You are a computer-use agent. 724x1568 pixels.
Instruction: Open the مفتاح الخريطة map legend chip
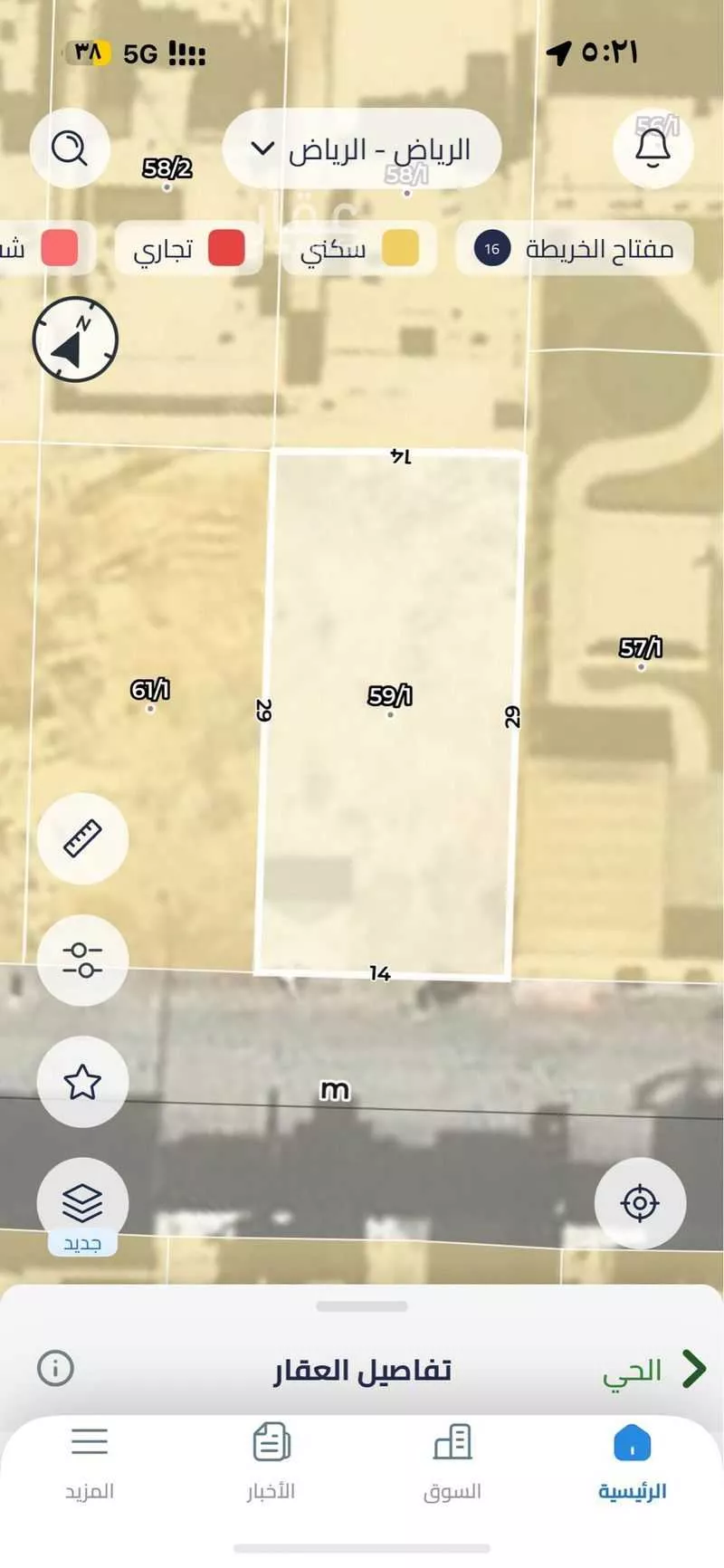pos(575,248)
